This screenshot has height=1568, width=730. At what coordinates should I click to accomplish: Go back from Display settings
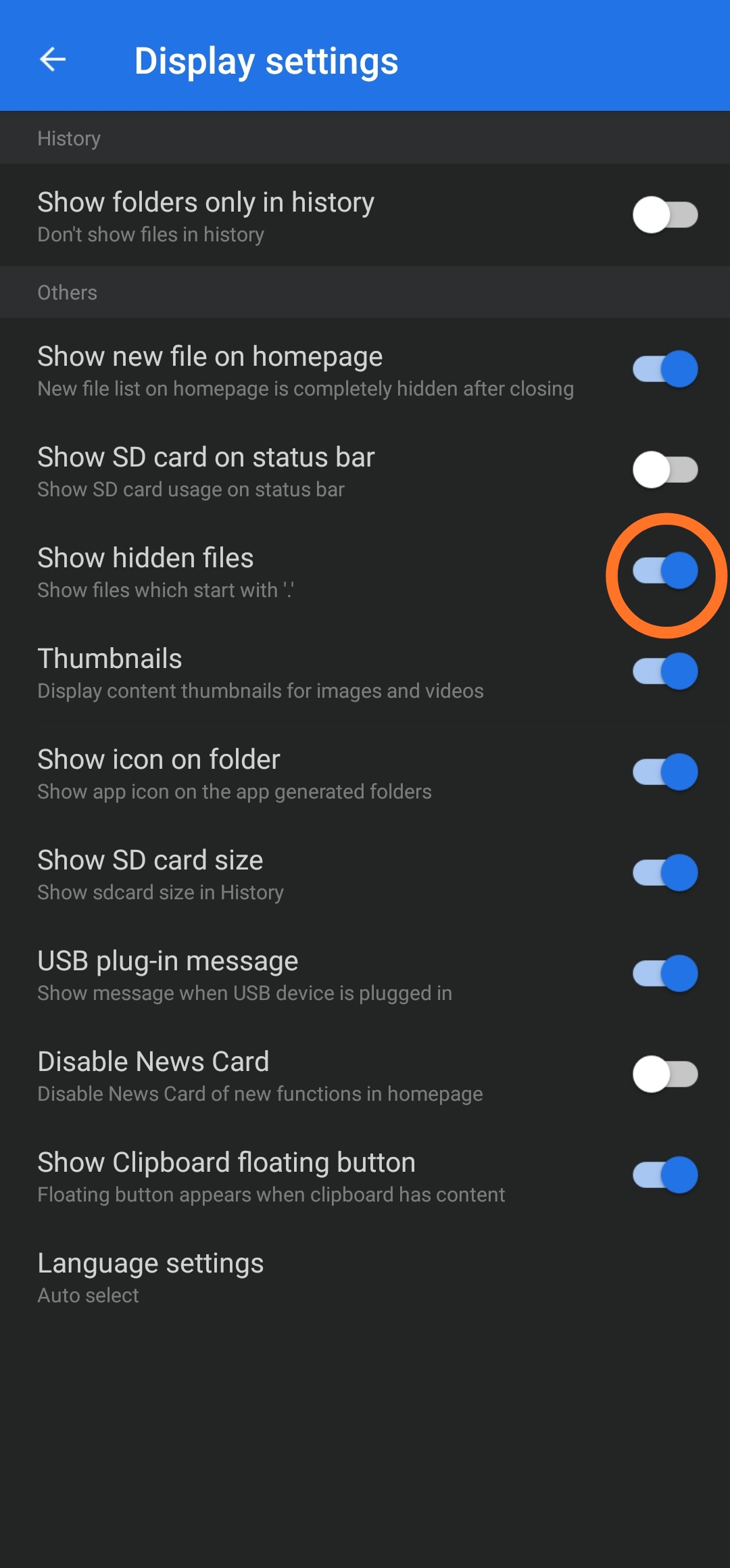point(53,60)
